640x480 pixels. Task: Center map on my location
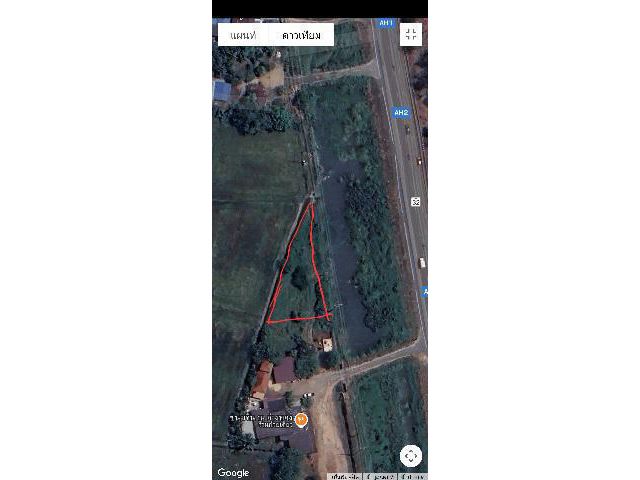tap(411, 456)
